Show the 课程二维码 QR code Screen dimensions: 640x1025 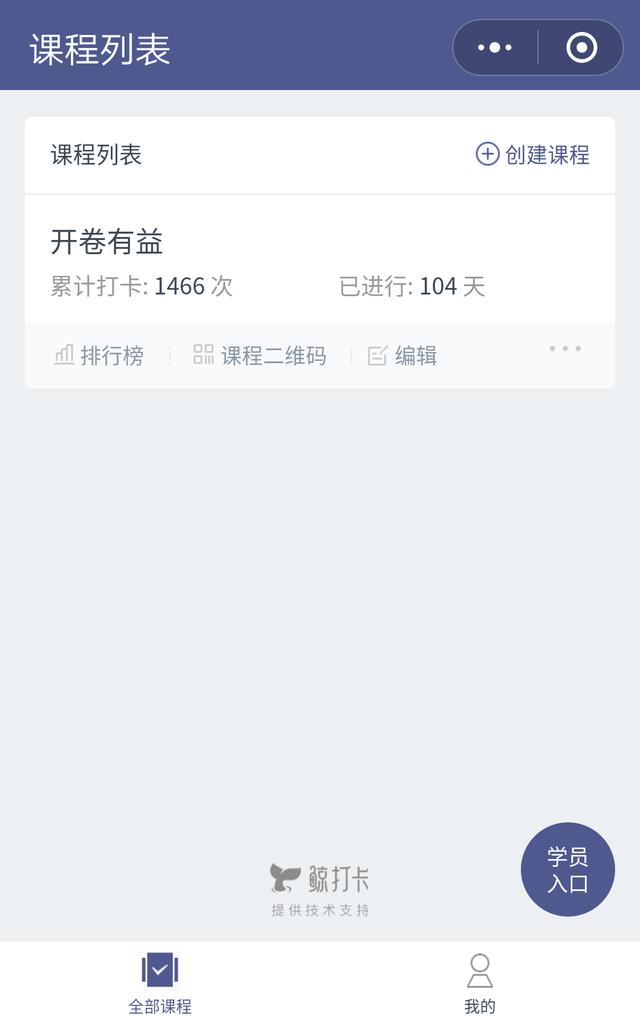(260, 356)
